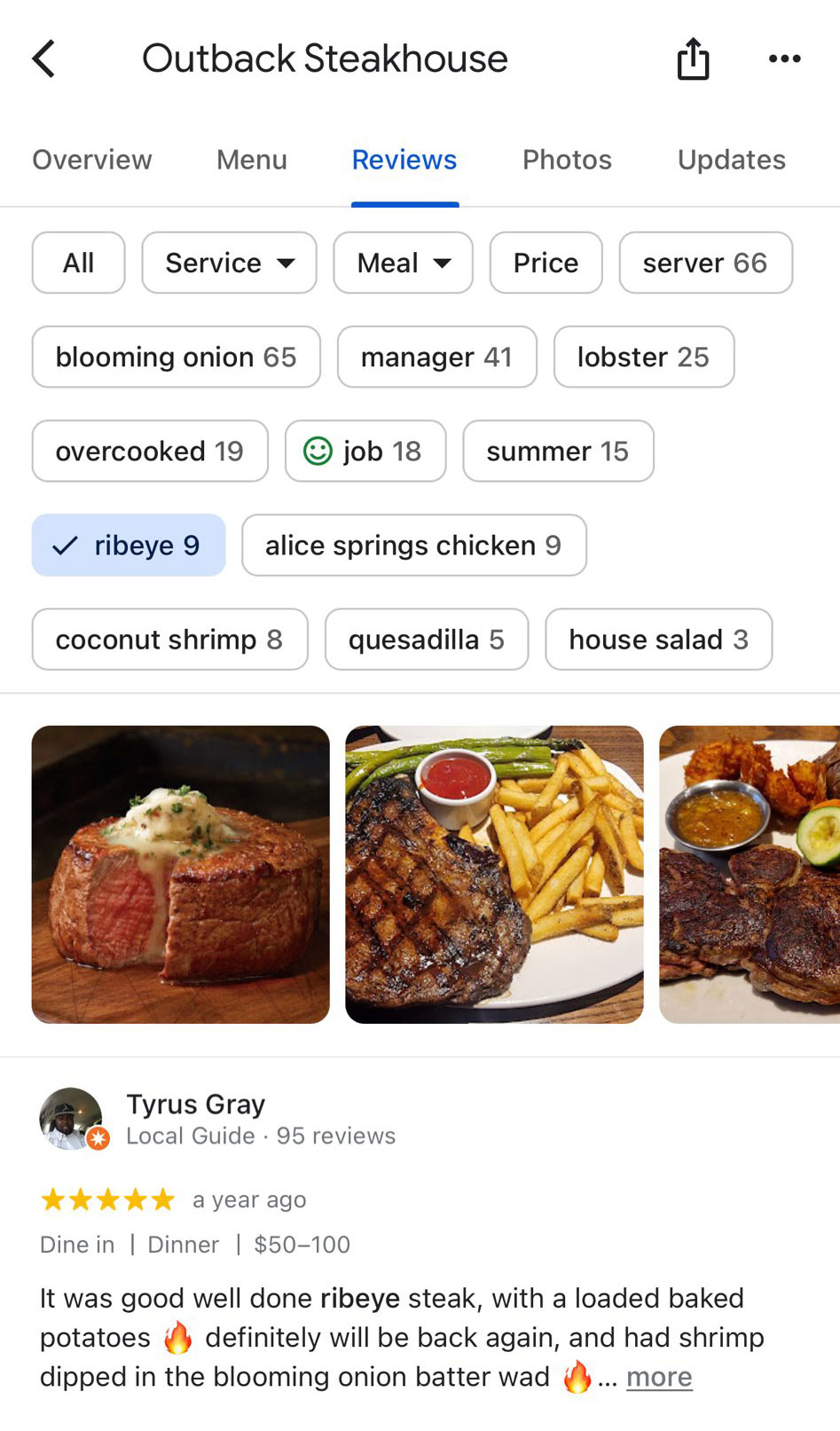Filter reviews by Price

(546, 263)
